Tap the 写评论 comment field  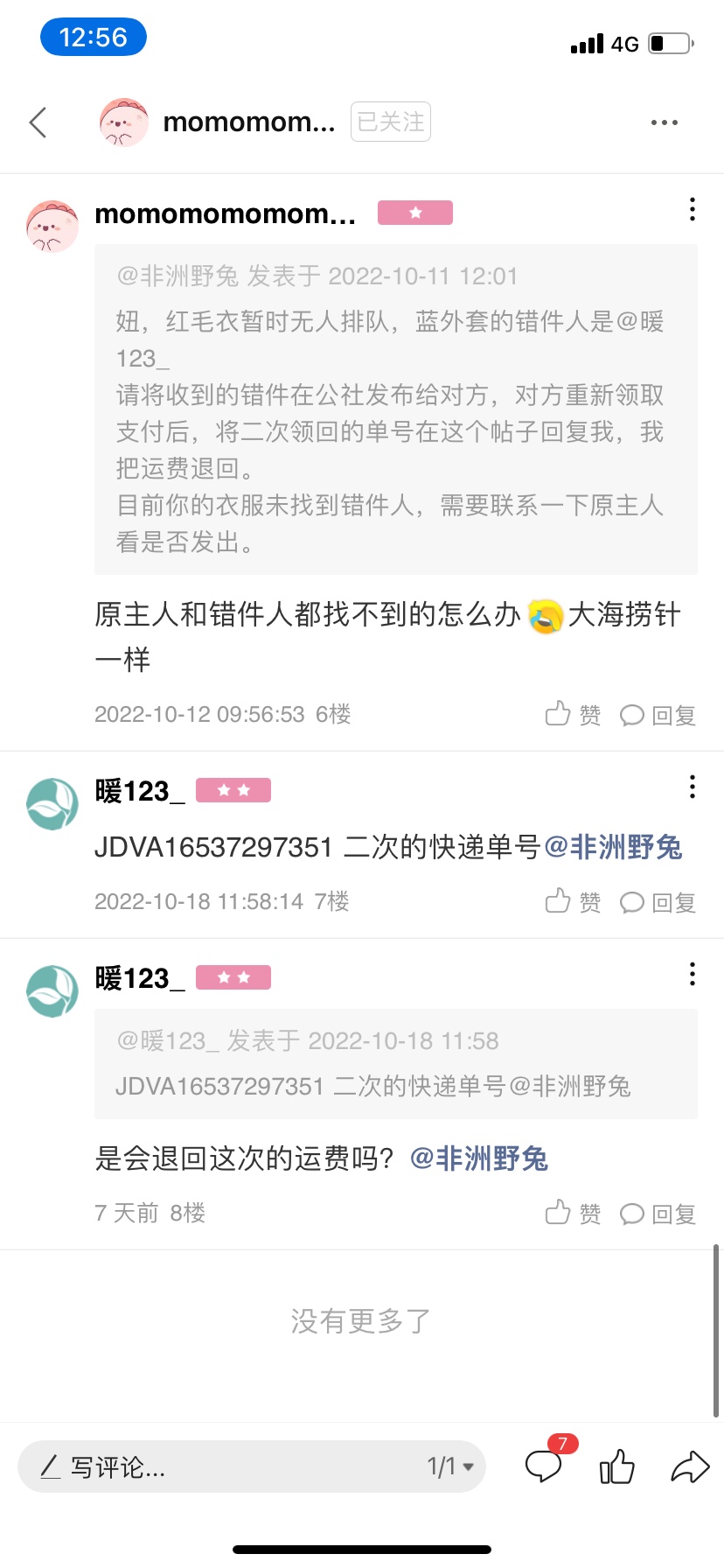click(x=219, y=1466)
